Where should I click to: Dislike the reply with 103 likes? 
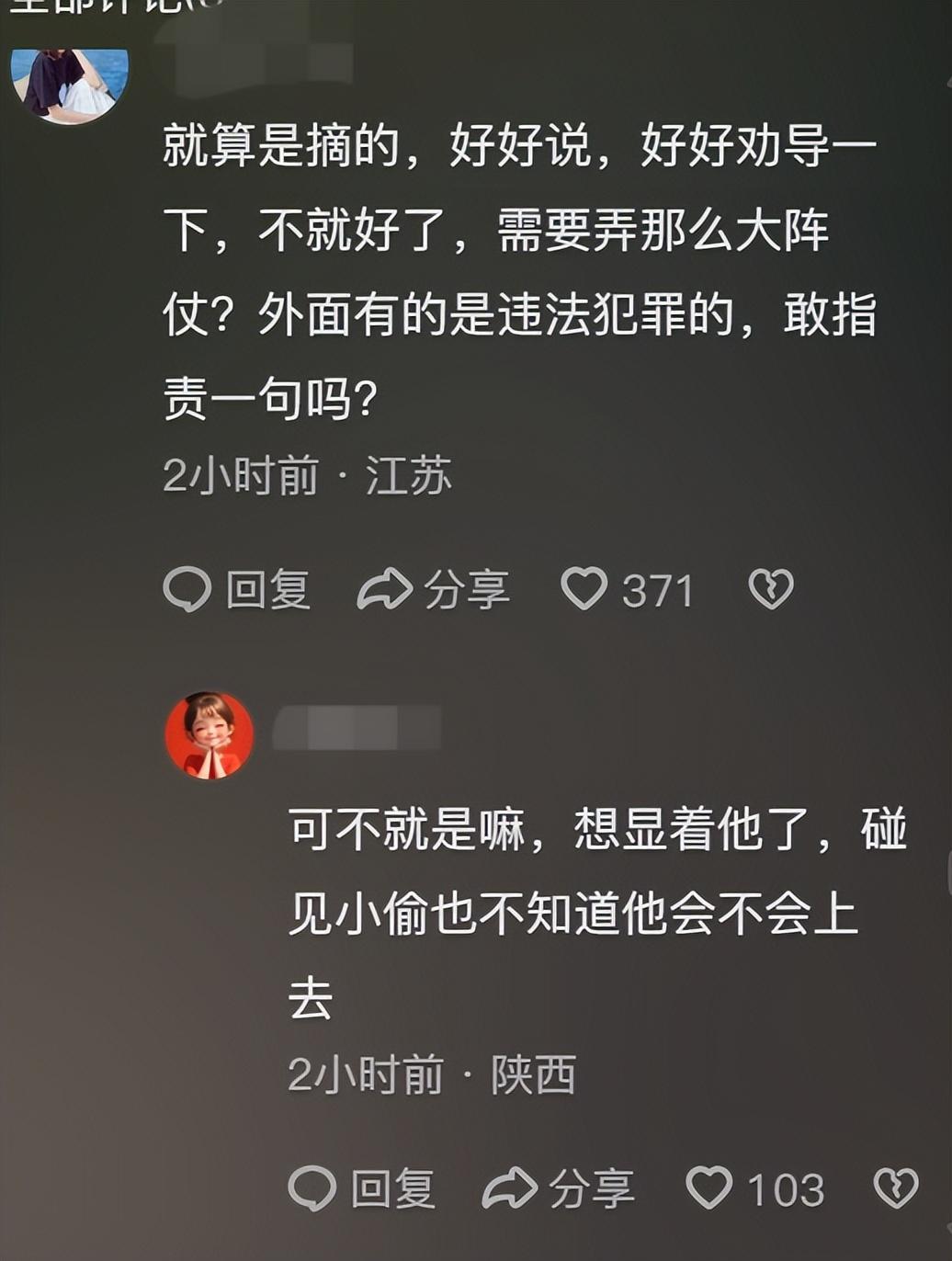coord(895,1187)
